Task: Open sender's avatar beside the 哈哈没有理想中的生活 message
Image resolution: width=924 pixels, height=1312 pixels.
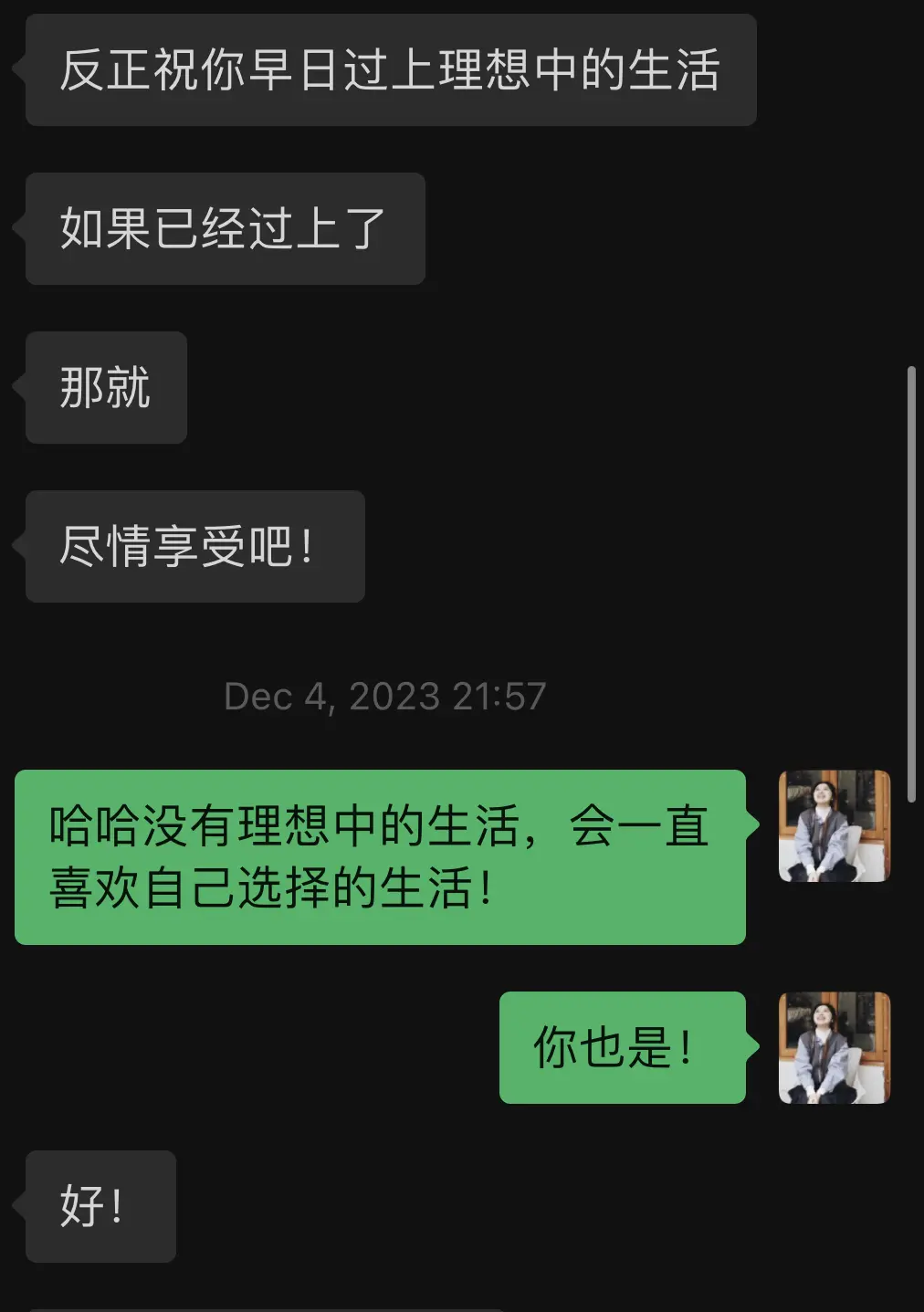Action: coord(834,826)
